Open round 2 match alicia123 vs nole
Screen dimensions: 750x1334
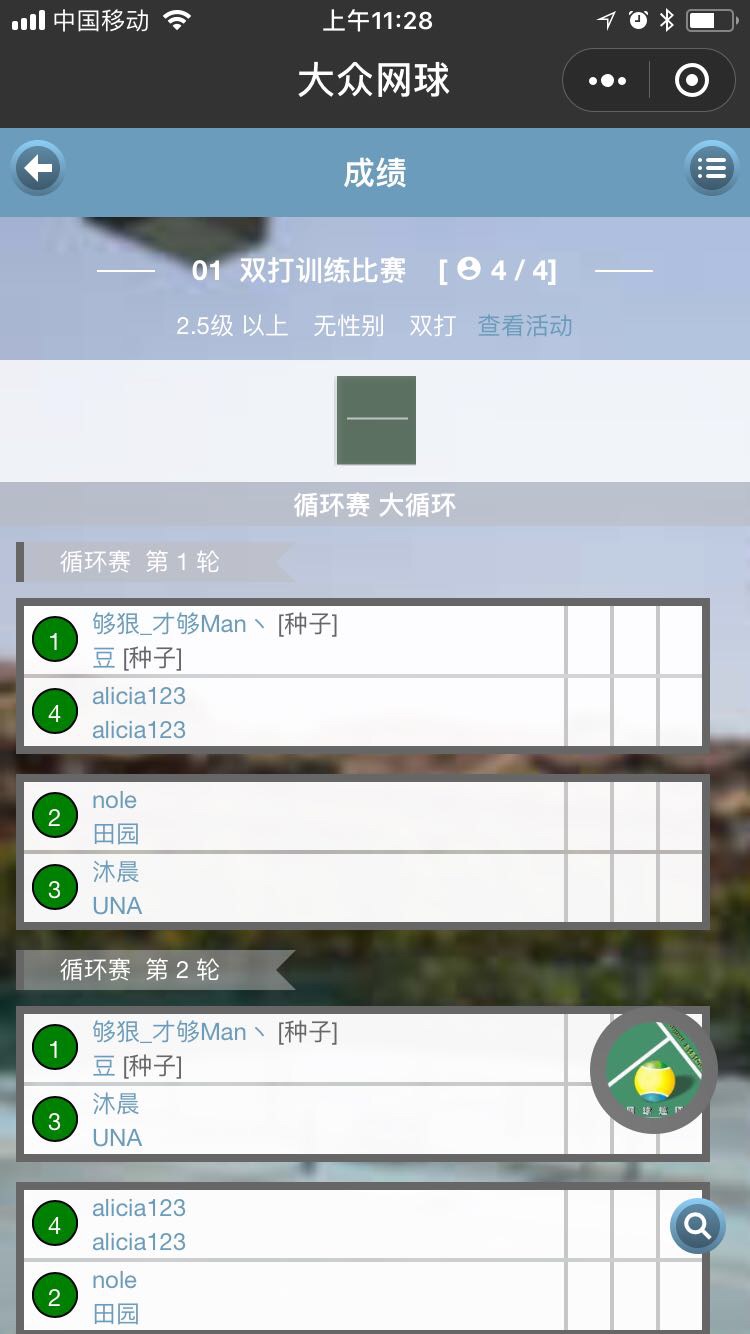(300, 1260)
